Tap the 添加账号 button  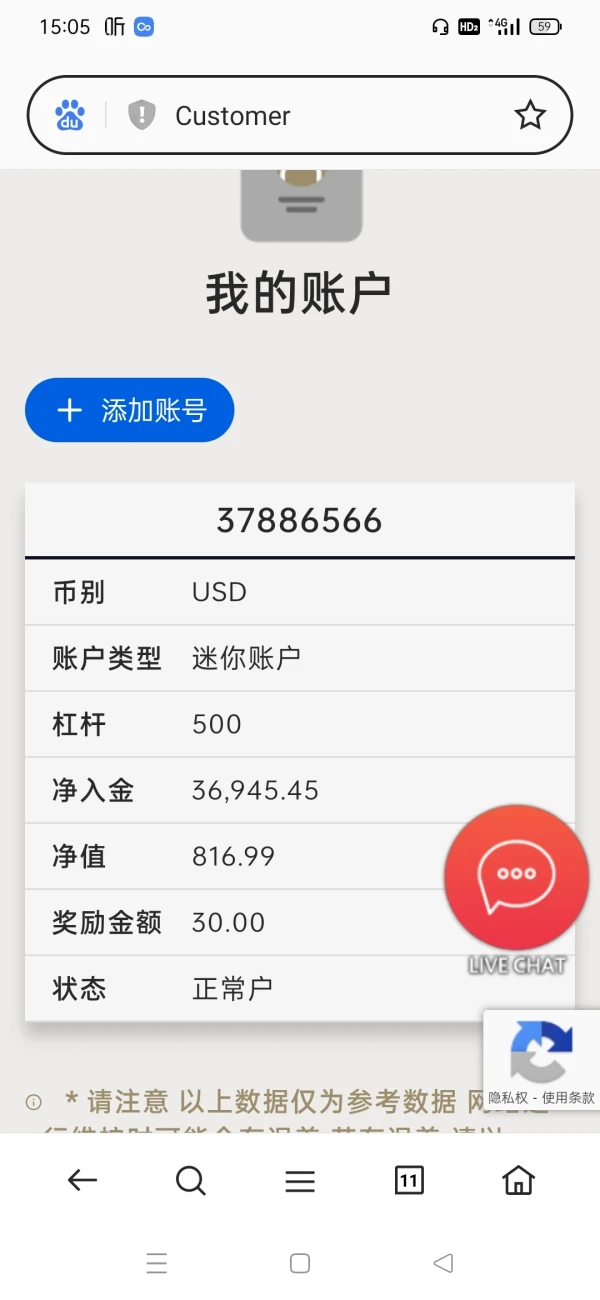coord(130,410)
